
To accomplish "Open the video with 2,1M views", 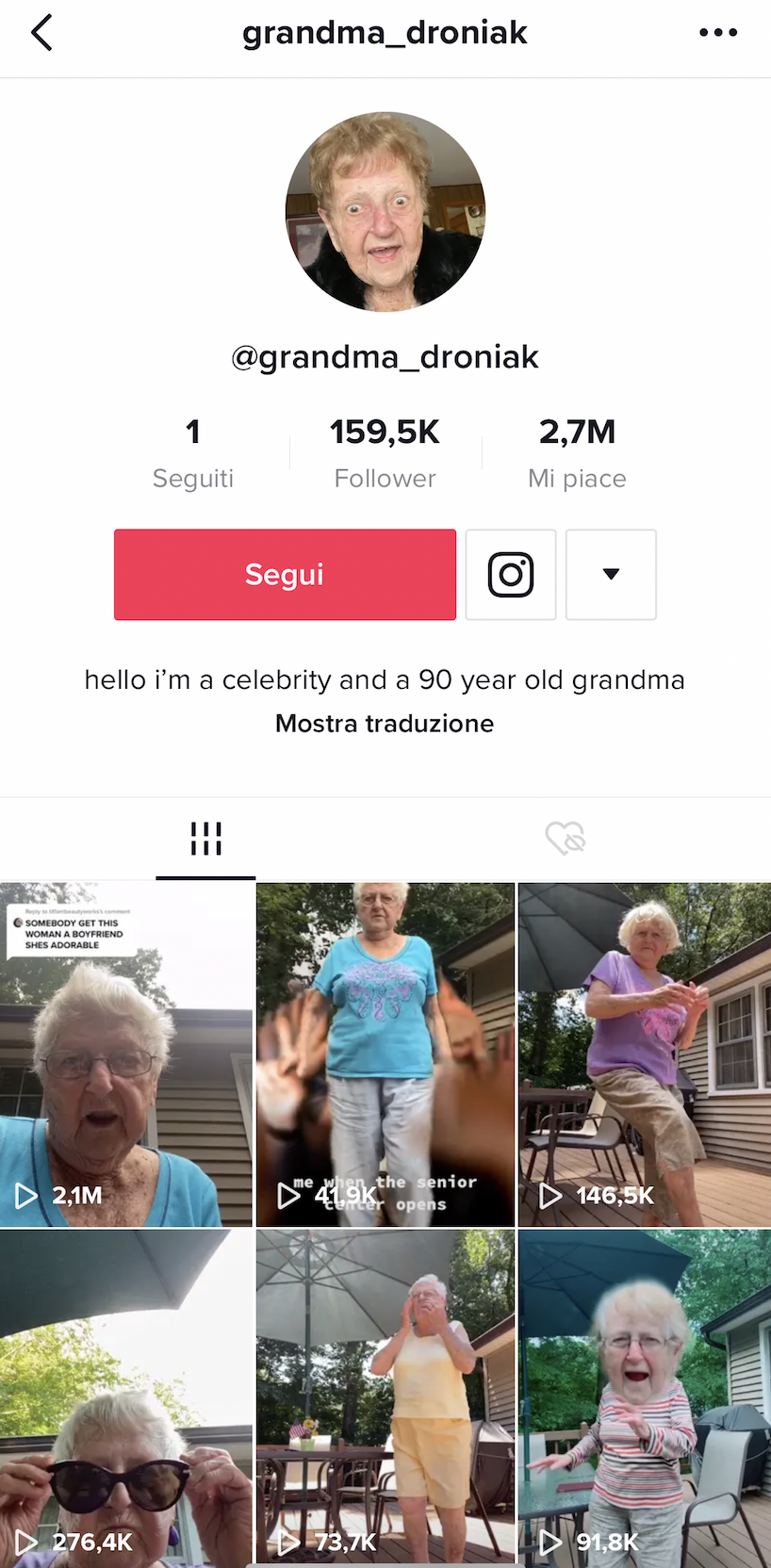I will 126,1053.
